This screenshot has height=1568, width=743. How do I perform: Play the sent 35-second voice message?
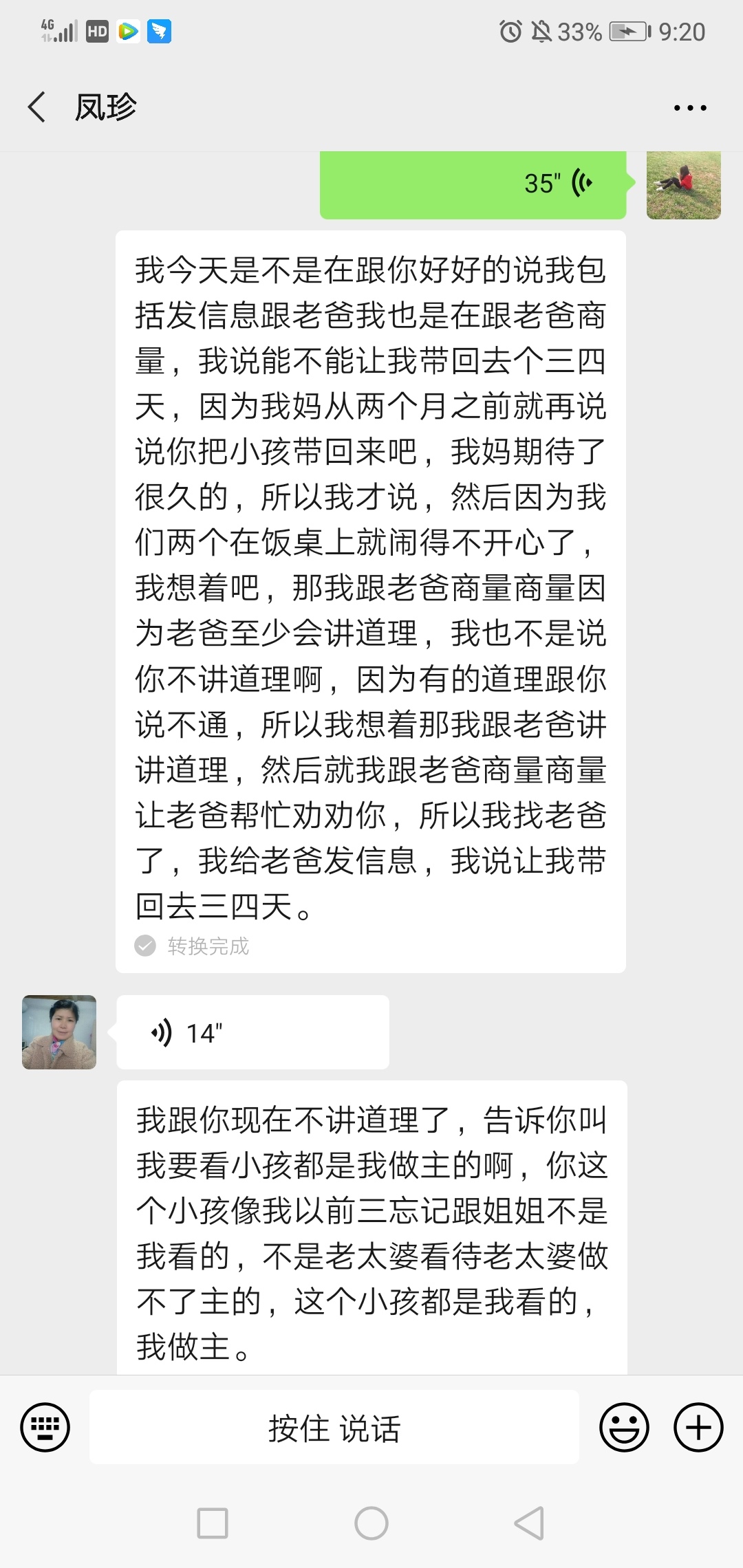(473, 184)
